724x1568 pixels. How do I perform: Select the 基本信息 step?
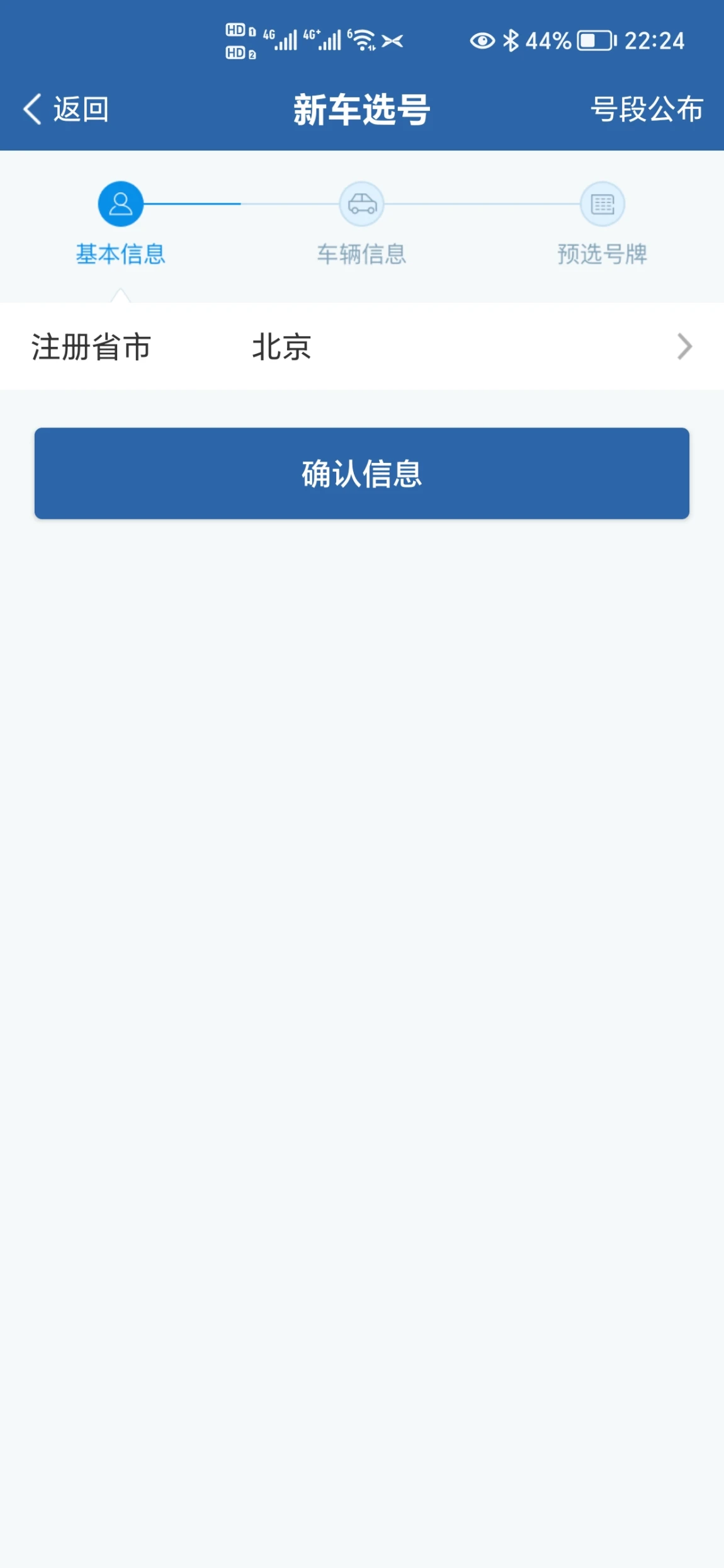pos(121,224)
